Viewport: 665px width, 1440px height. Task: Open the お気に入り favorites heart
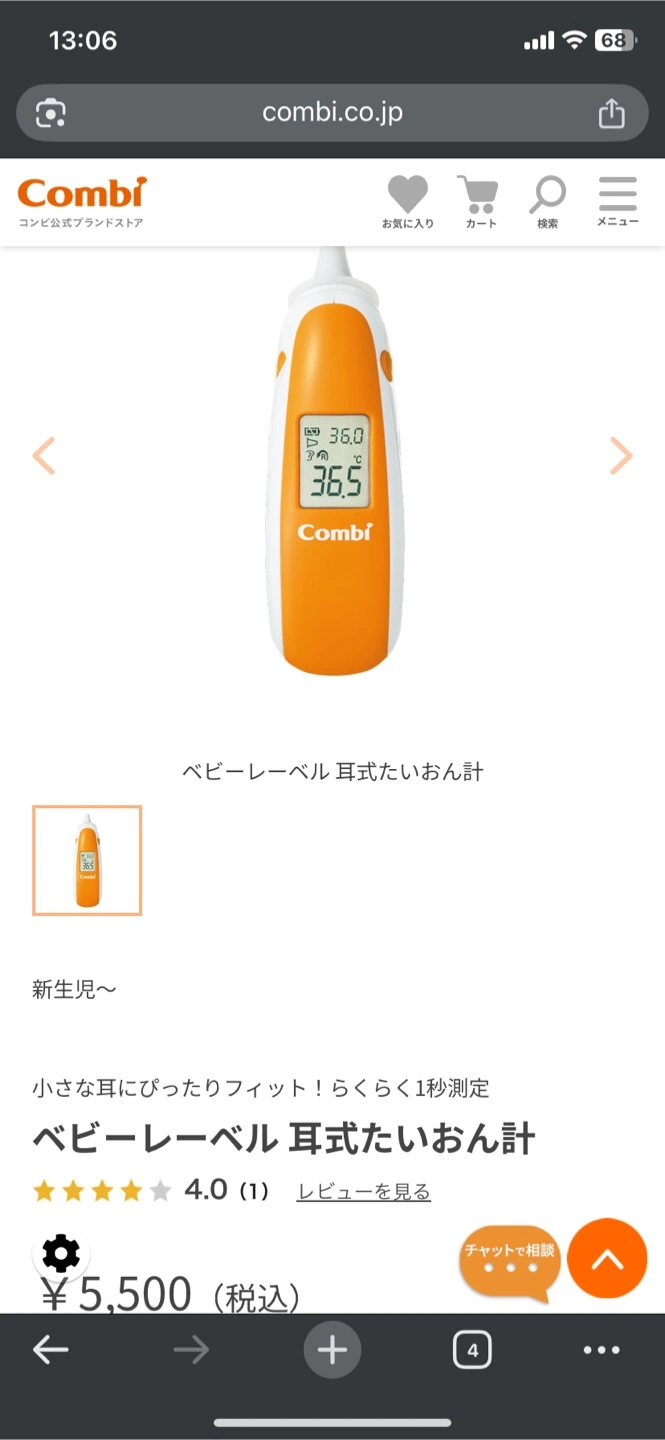pyautogui.click(x=407, y=201)
